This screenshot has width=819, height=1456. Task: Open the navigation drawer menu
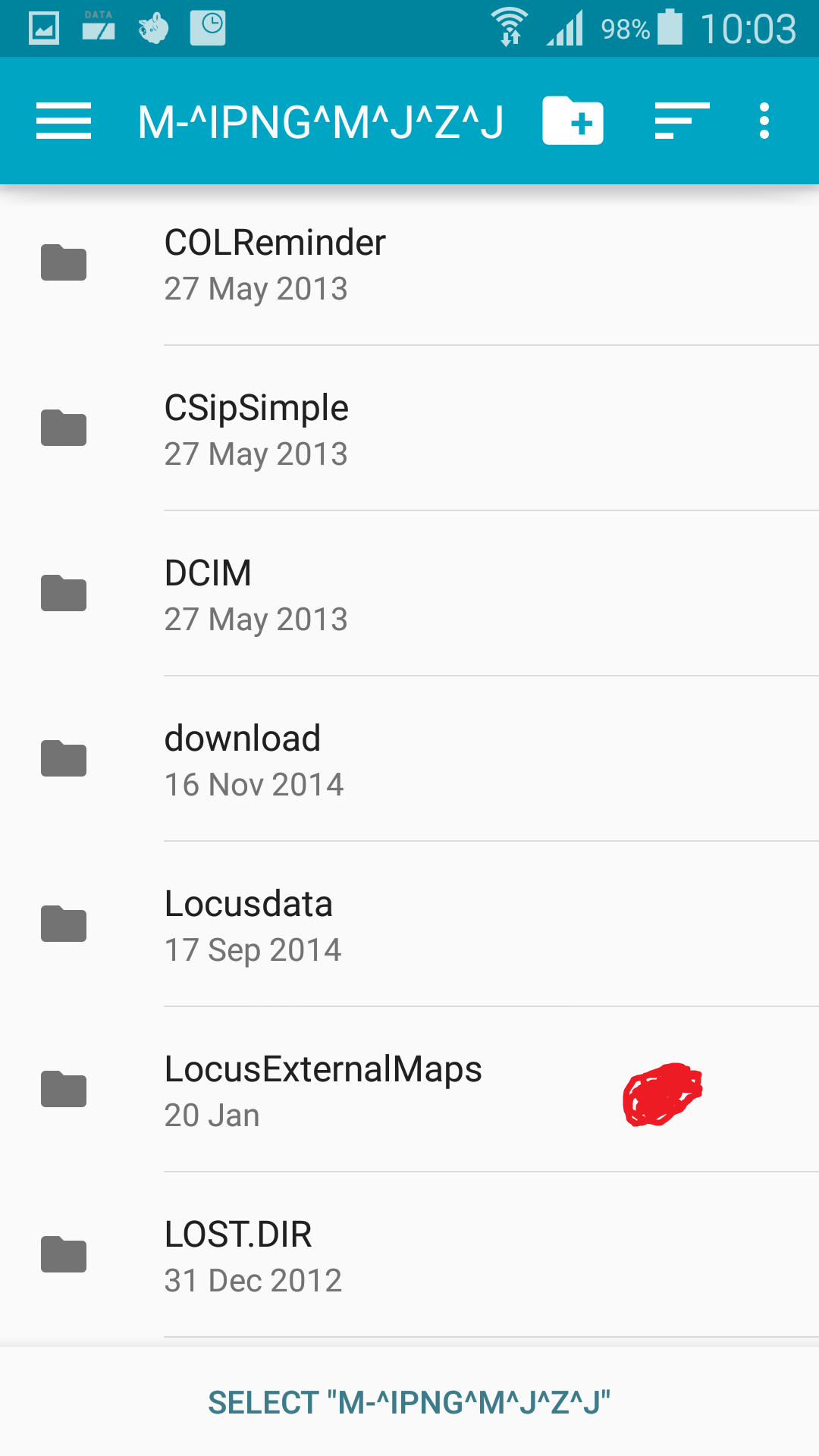(x=64, y=121)
